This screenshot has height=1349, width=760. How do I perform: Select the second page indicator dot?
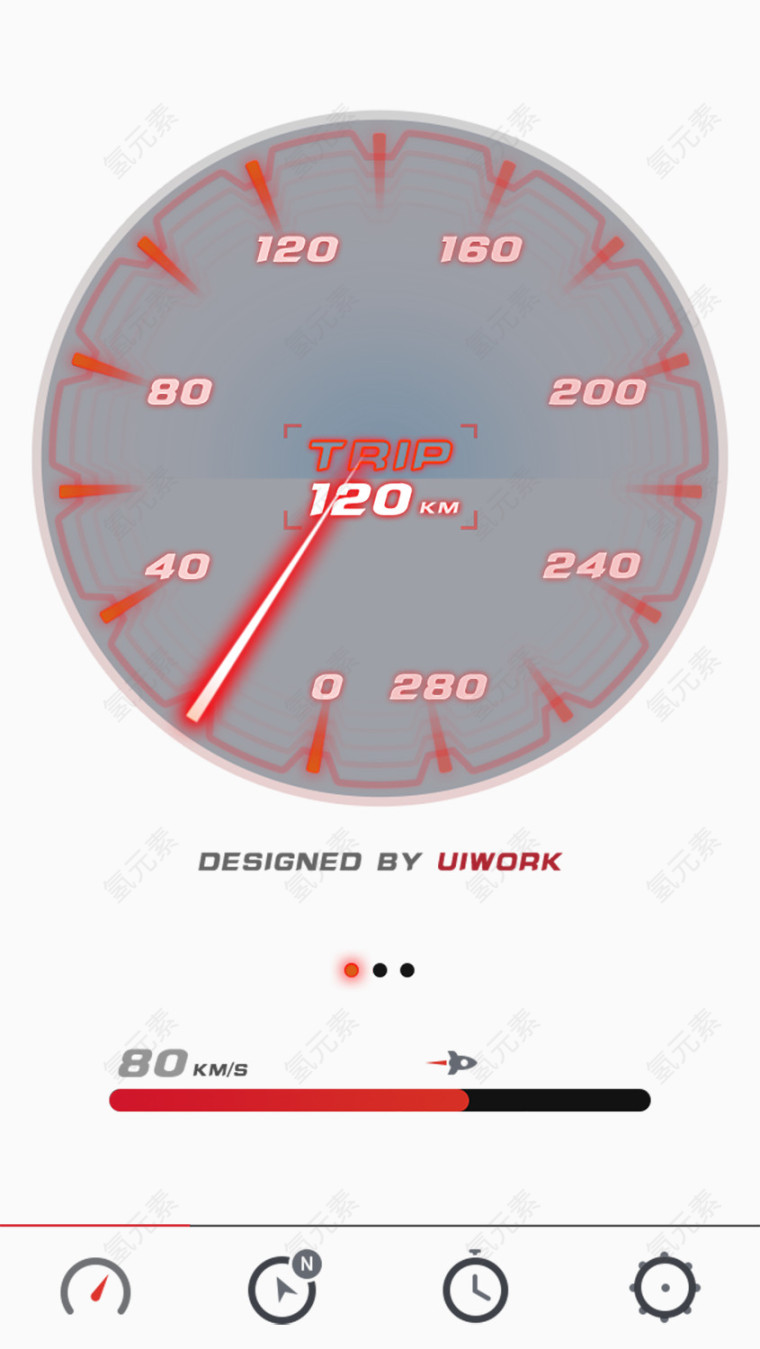click(x=380, y=970)
